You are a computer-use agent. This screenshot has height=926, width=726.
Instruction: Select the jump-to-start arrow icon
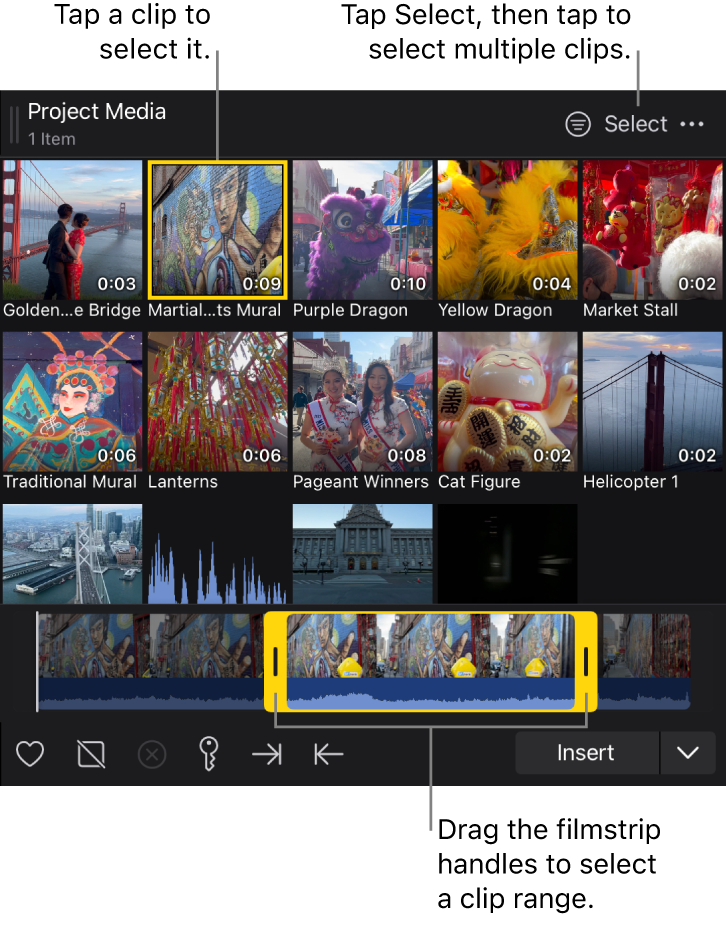(x=328, y=753)
